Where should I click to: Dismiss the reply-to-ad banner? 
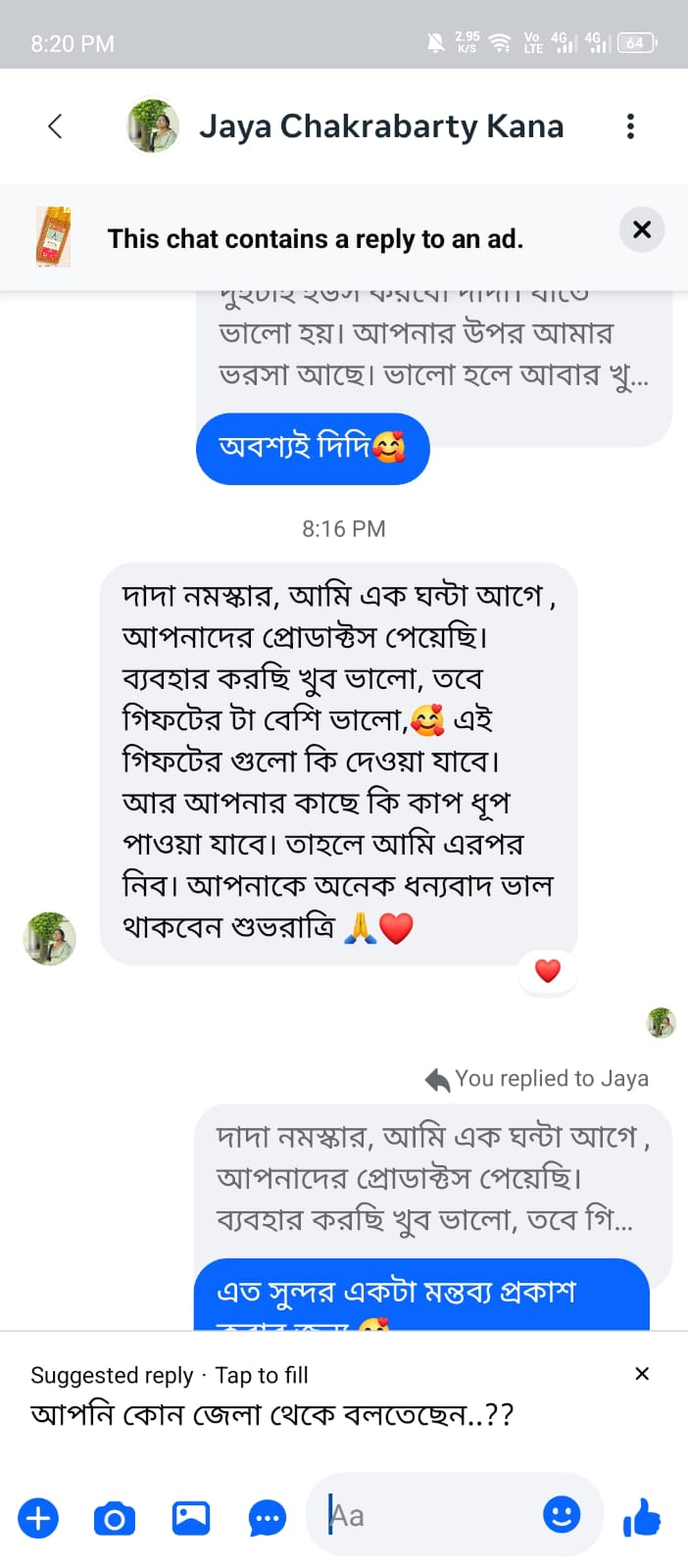(x=642, y=229)
